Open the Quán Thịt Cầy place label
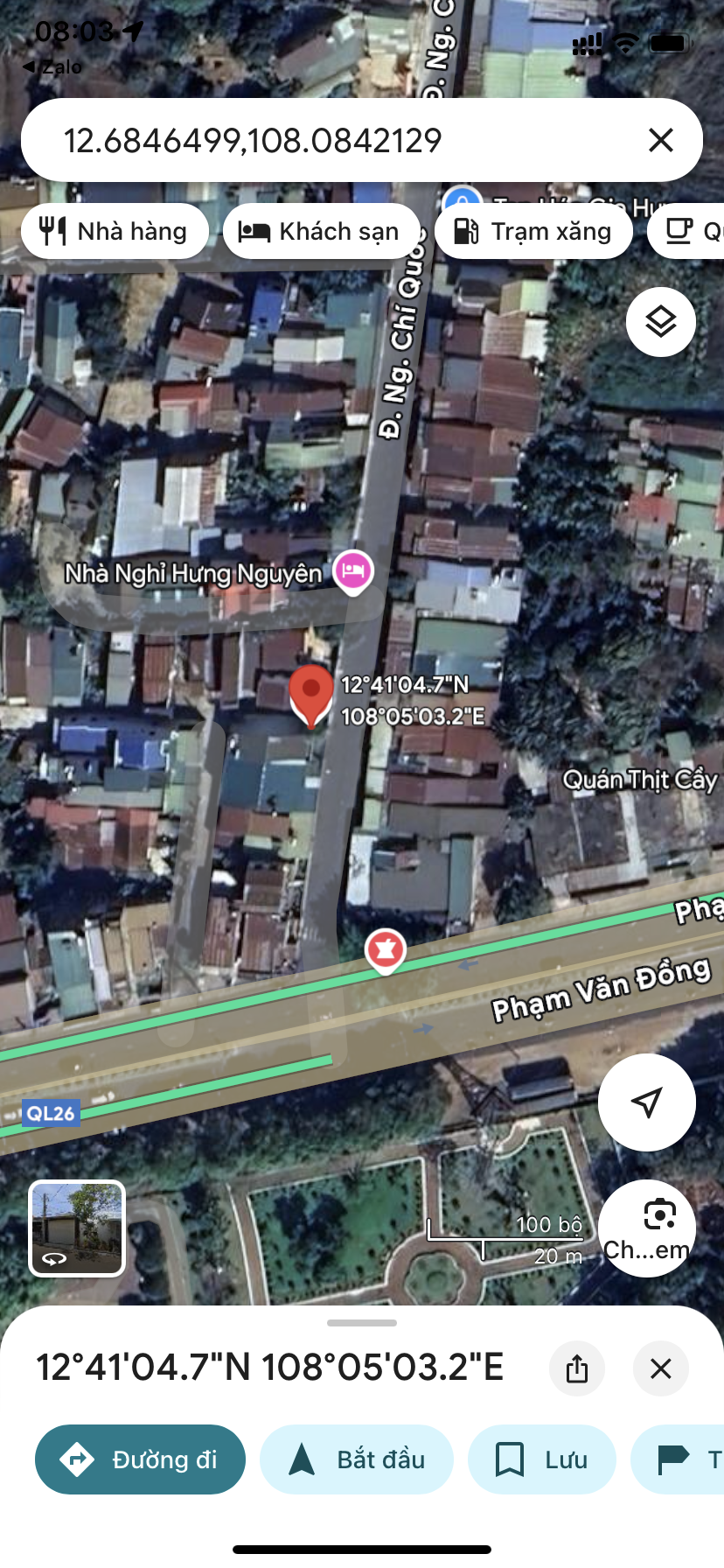Viewport: 724px width, 1568px height. point(638,780)
